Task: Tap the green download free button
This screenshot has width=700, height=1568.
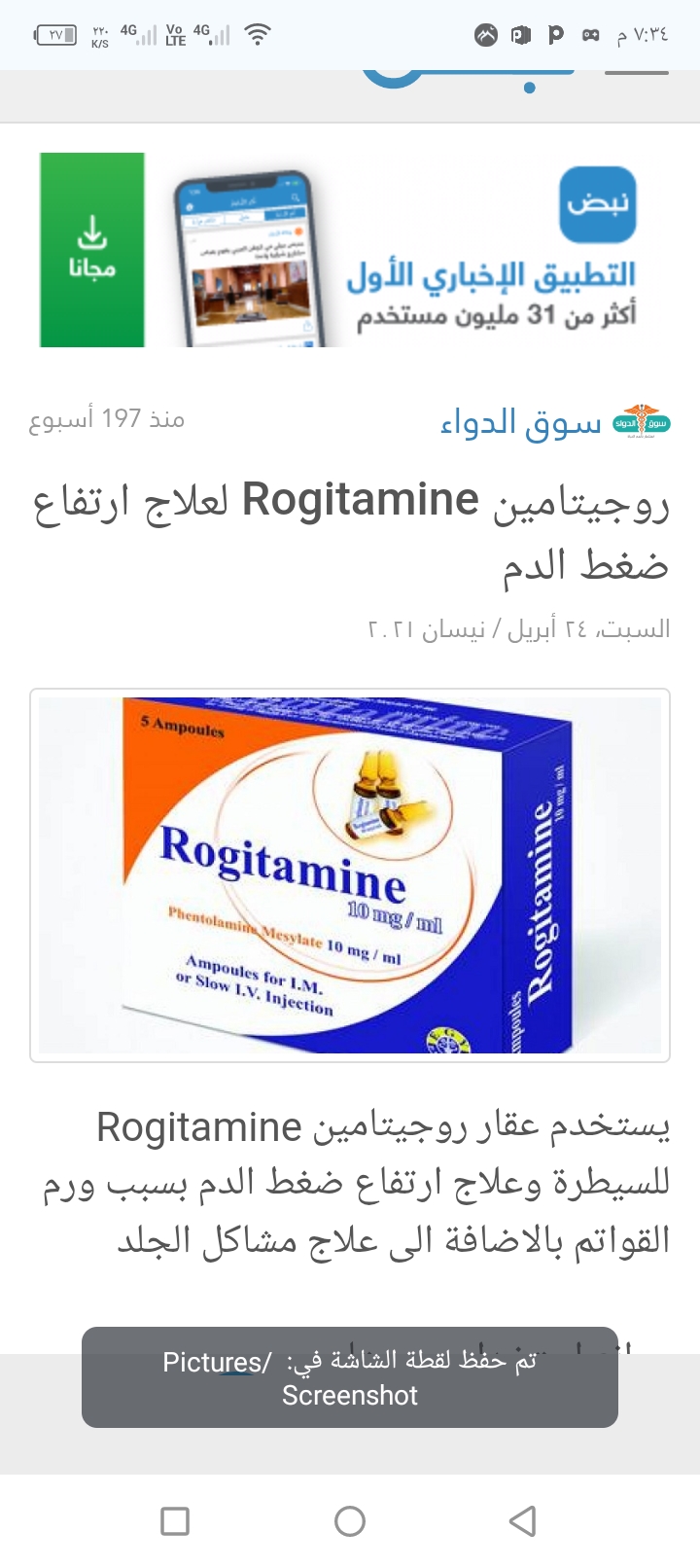Action: [92, 250]
